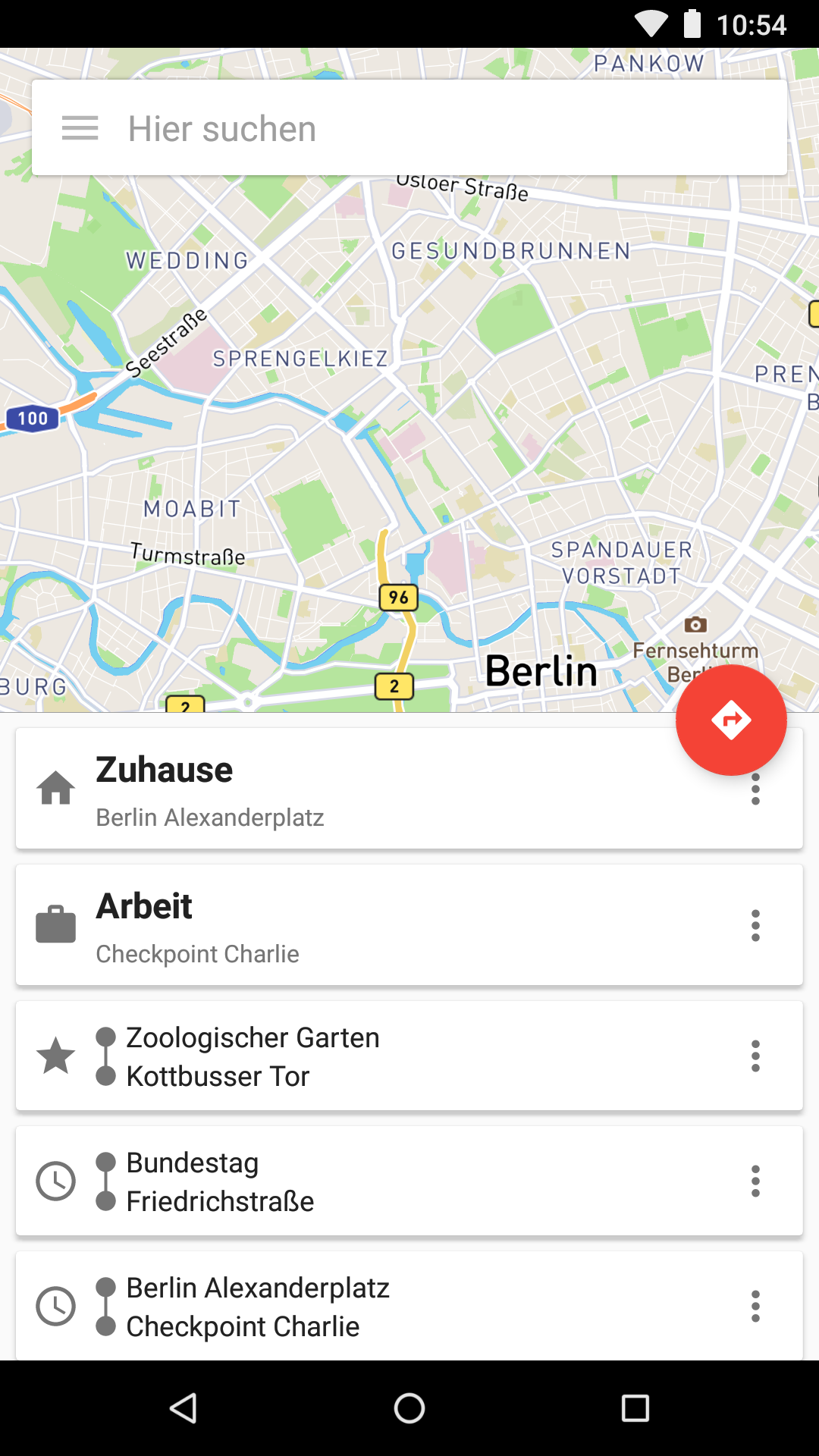Image resolution: width=819 pixels, height=1456 pixels.
Task: Open favorite route Zoologischer Garten to Kottbusser Tor
Action: [x=341, y=1056]
